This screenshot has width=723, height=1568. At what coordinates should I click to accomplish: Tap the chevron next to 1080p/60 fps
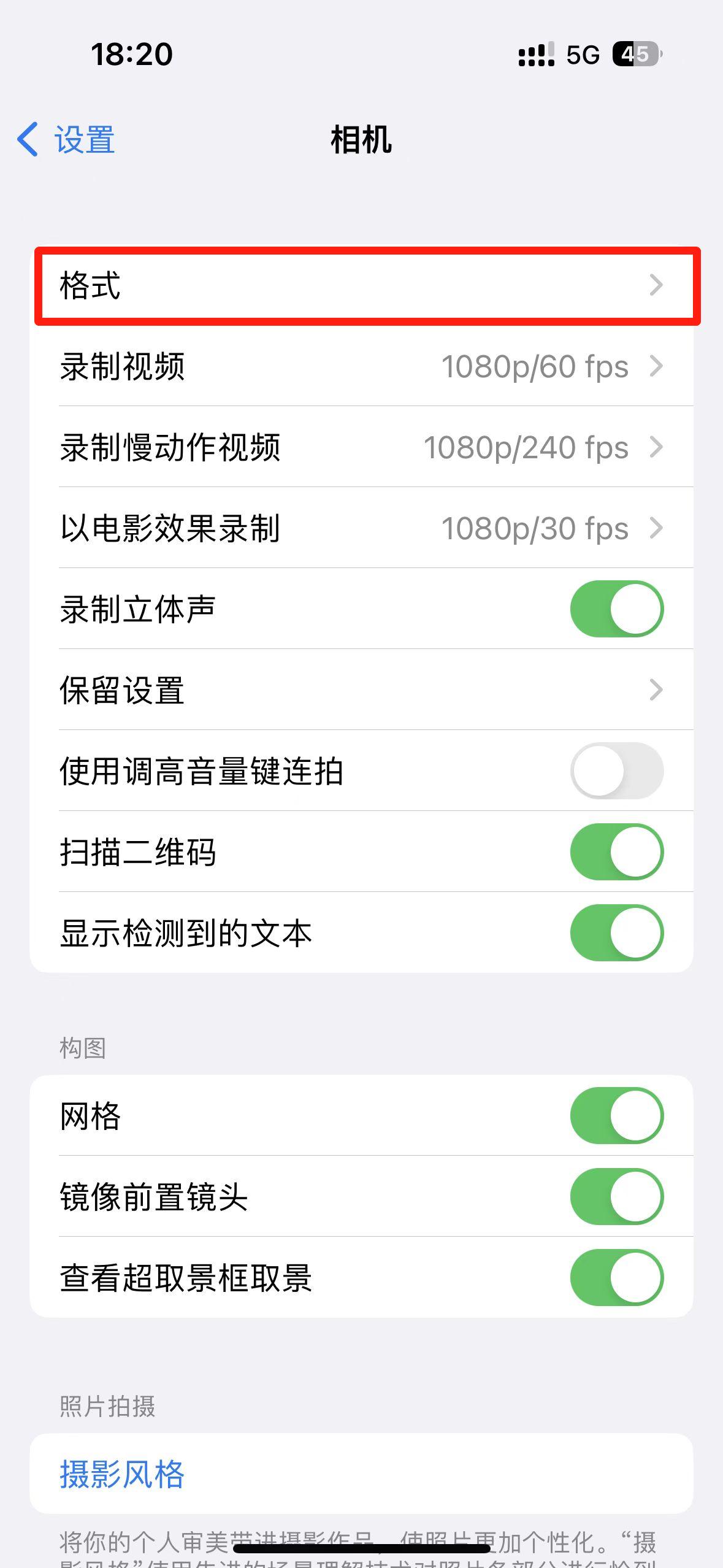658,366
